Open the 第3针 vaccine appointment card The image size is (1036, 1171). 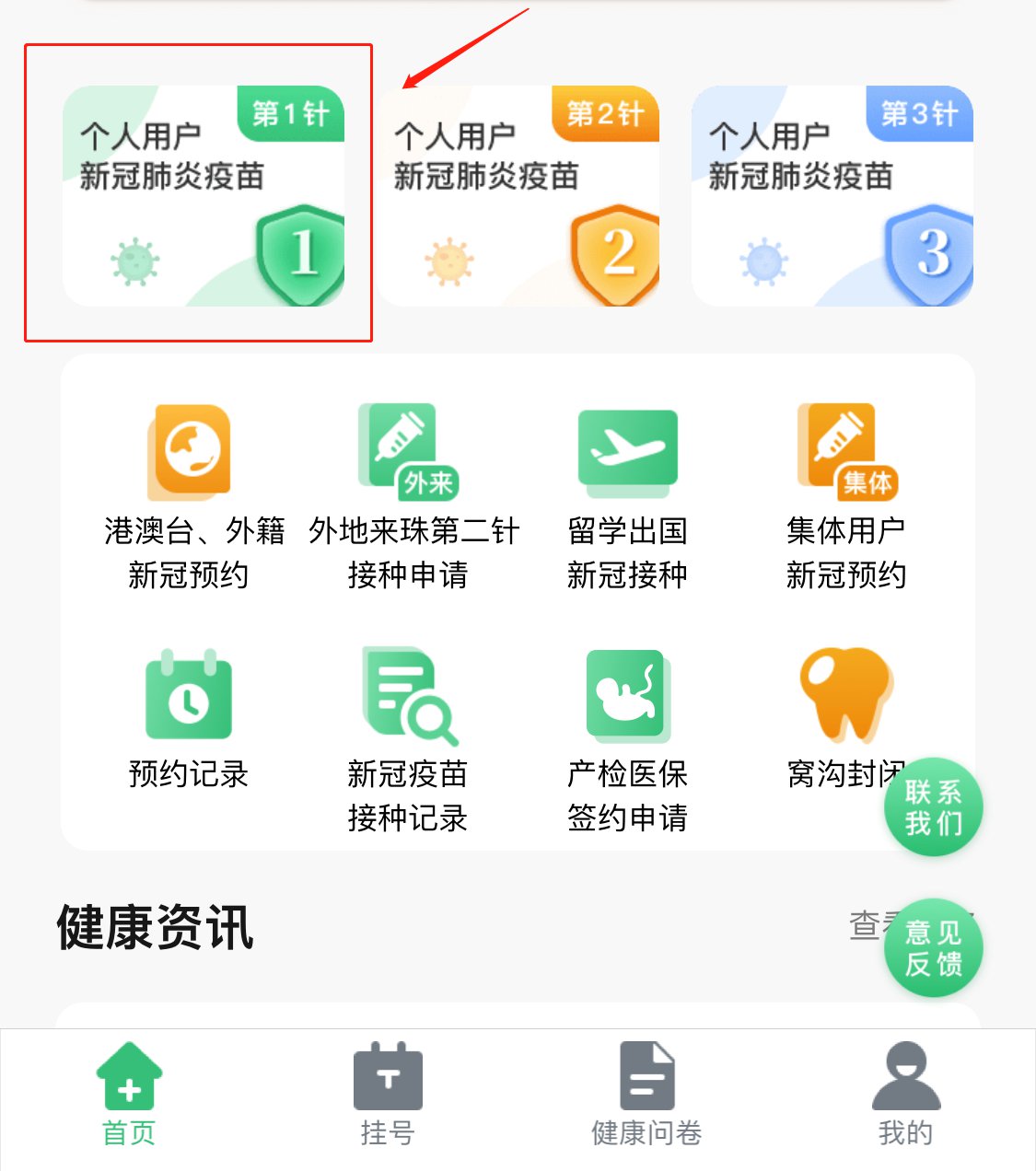tap(832, 196)
